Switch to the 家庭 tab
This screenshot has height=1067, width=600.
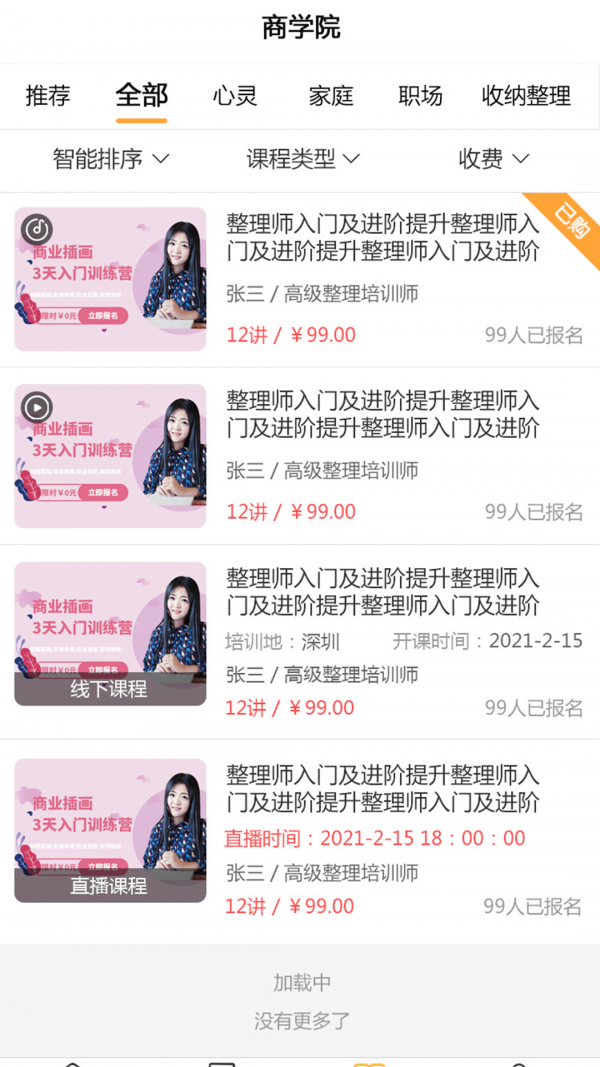pos(331,96)
